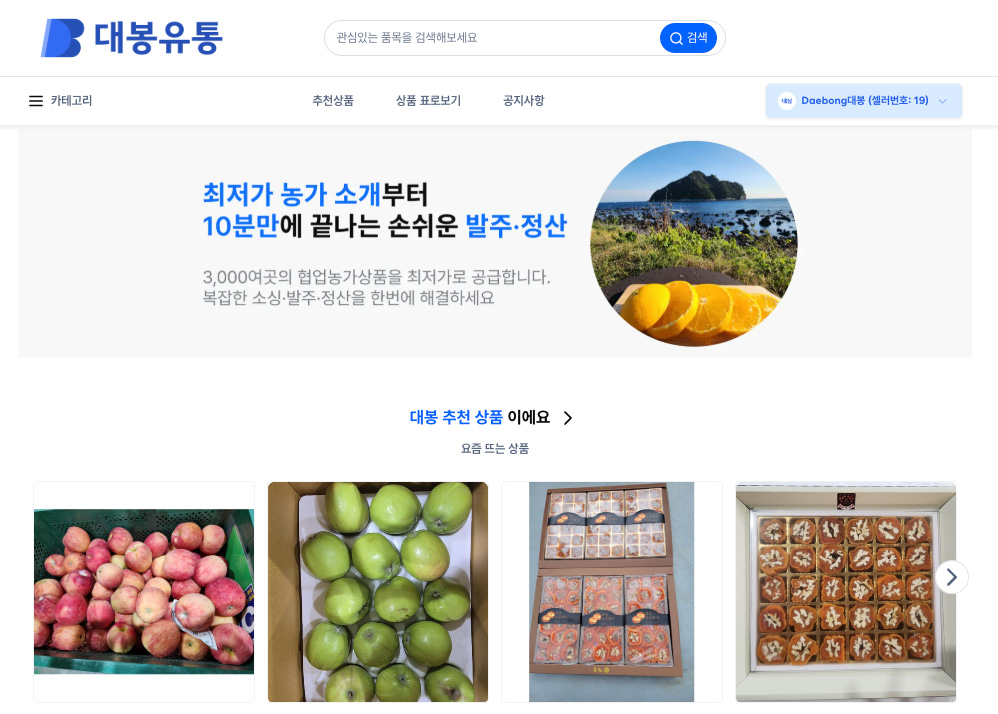
Task: Tap the 대봉유통 logo to go home
Action: [x=131, y=38]
